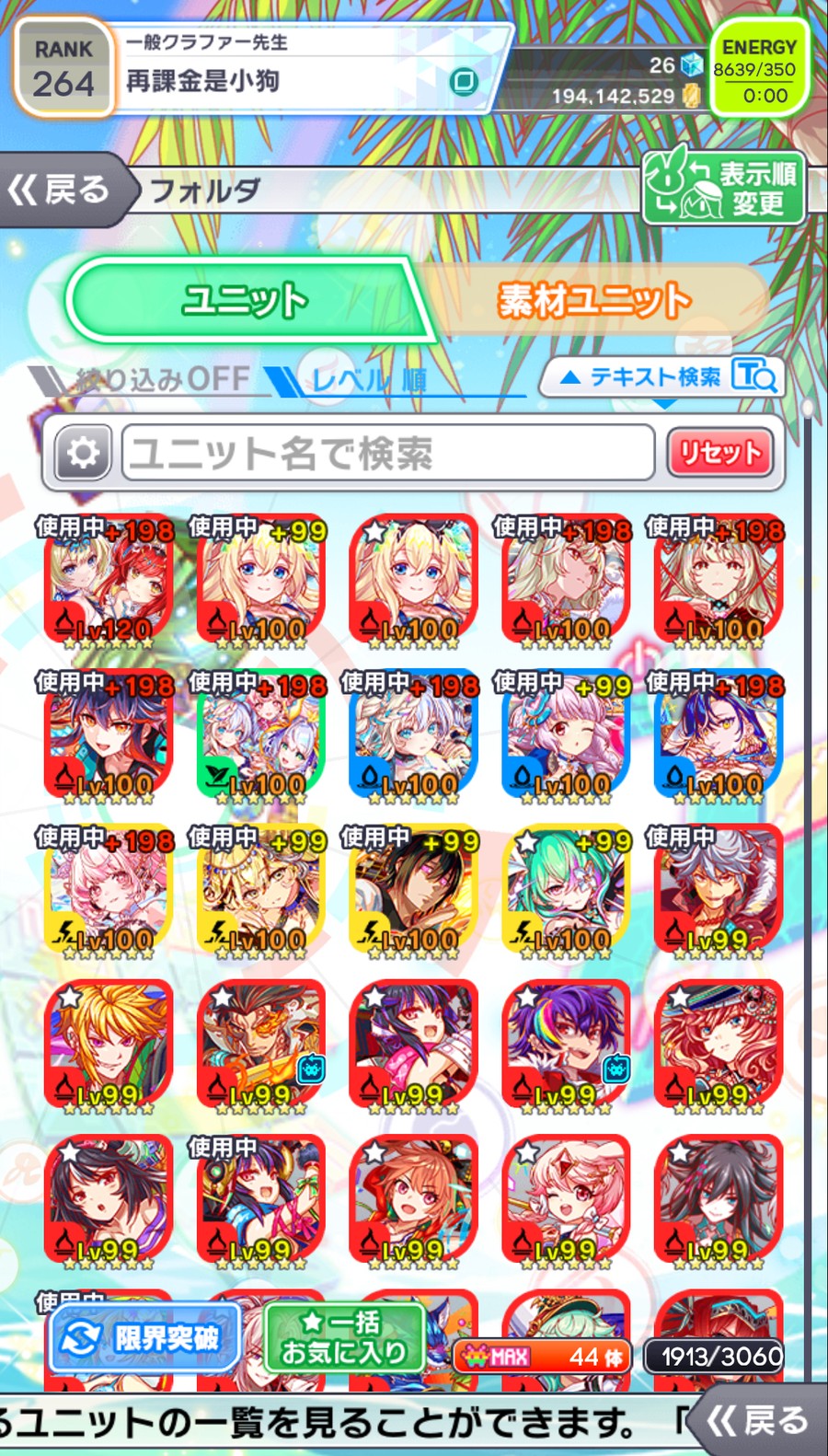Select the ユニット tab
The height and width of the screenshot is (1456, 828).
click(245, 301)
